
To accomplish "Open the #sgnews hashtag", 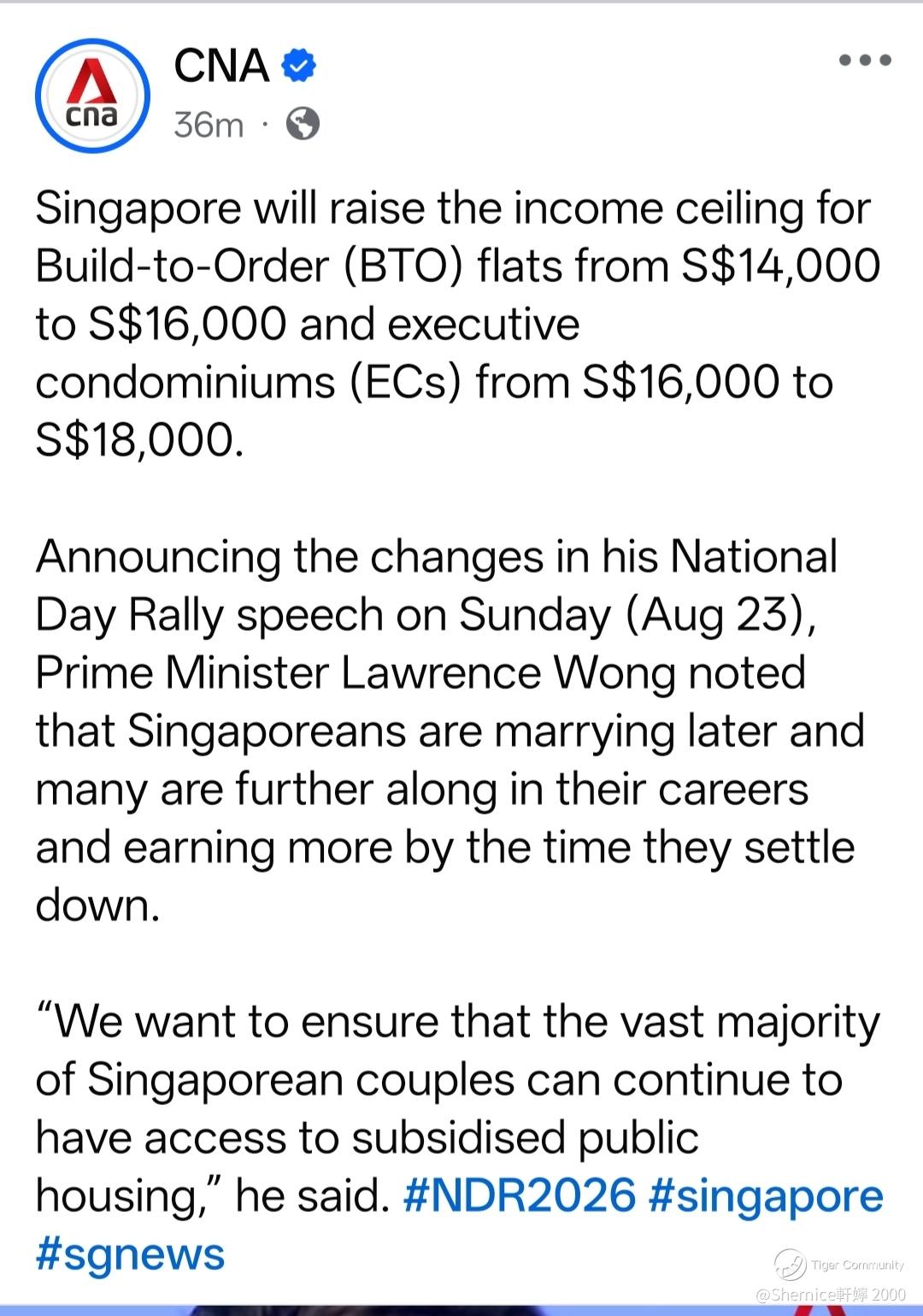I will 130,1254.
